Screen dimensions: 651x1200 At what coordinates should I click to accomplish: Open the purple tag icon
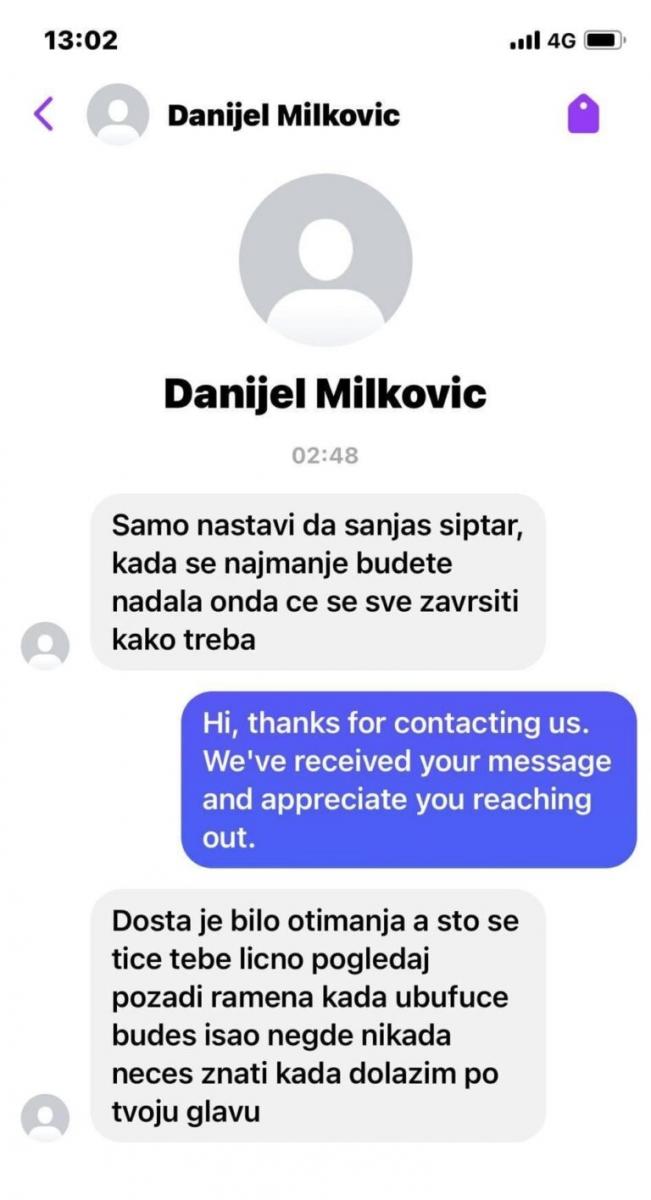click(x=583, y=114)
